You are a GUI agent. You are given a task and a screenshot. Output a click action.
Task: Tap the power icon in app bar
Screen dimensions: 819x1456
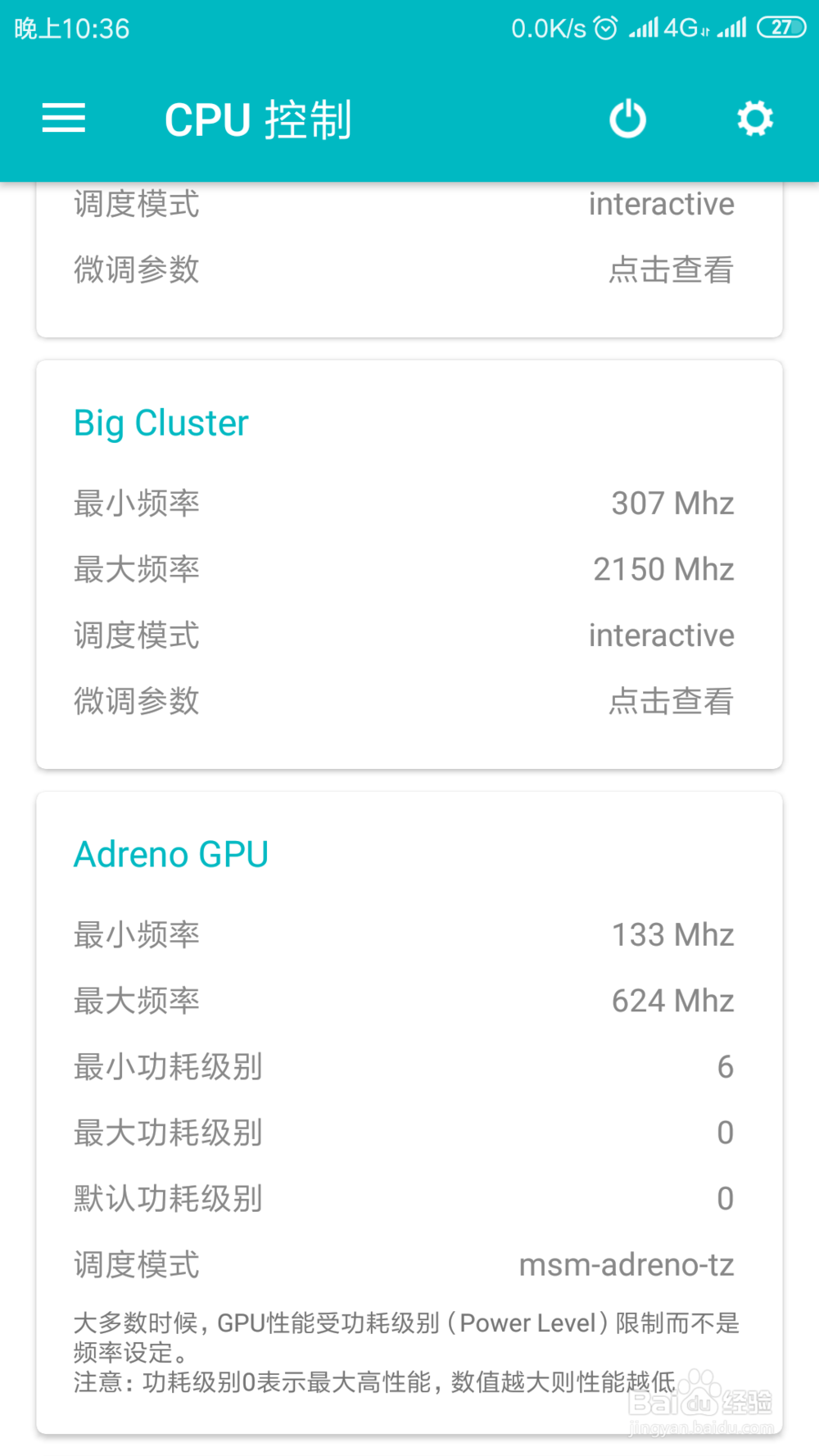(628, 119)
